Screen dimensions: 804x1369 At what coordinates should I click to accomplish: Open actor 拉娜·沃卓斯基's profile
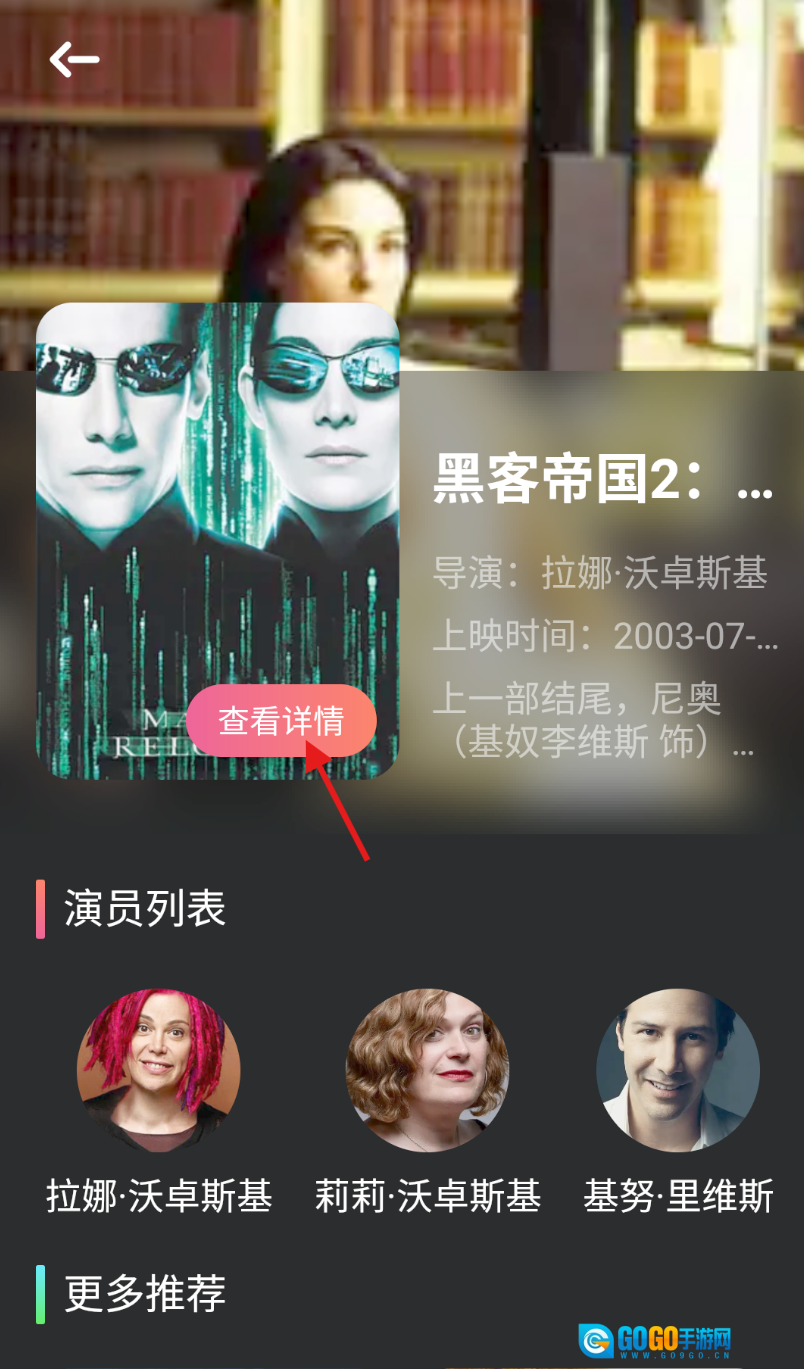click(x=159, y=1070)
